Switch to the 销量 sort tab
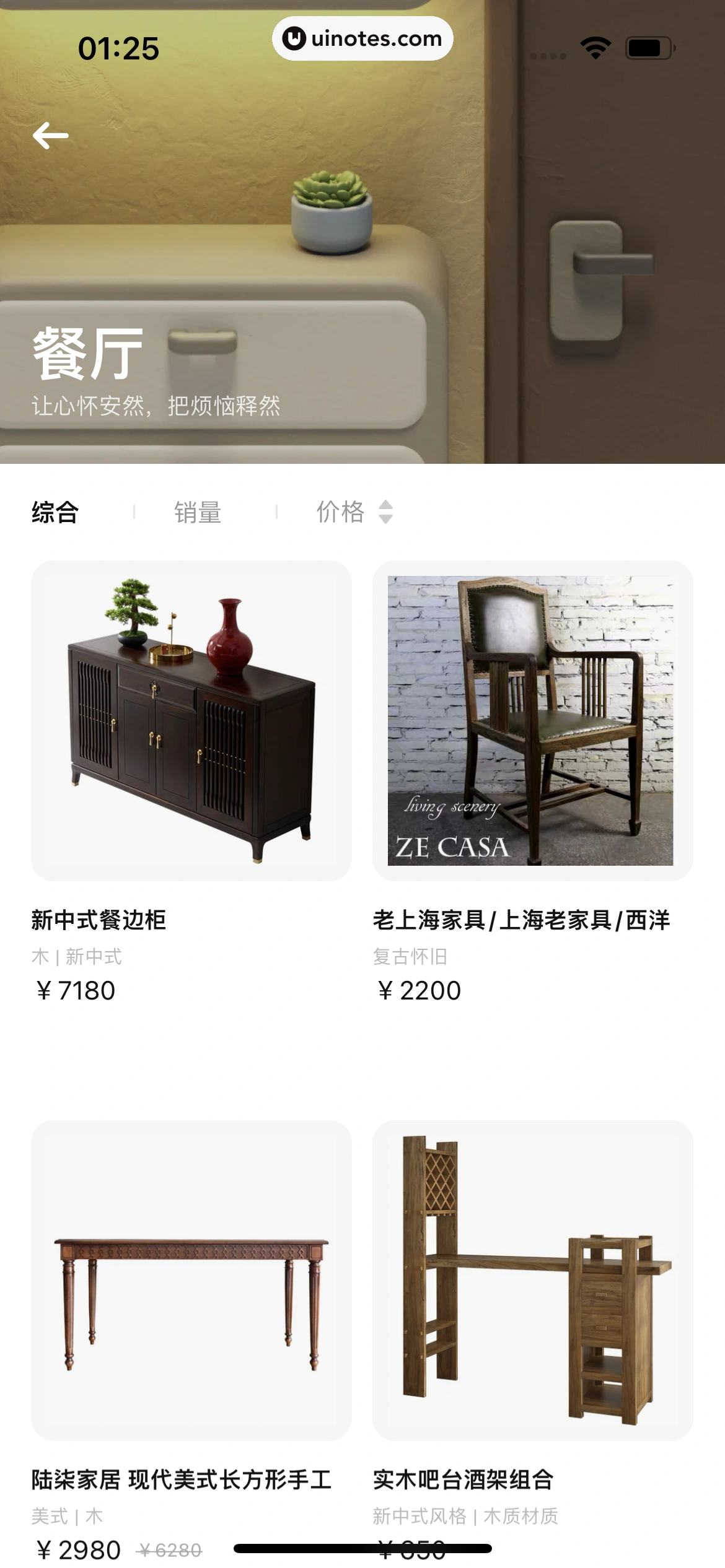725x1568 pixels. [x=197, y=512]
